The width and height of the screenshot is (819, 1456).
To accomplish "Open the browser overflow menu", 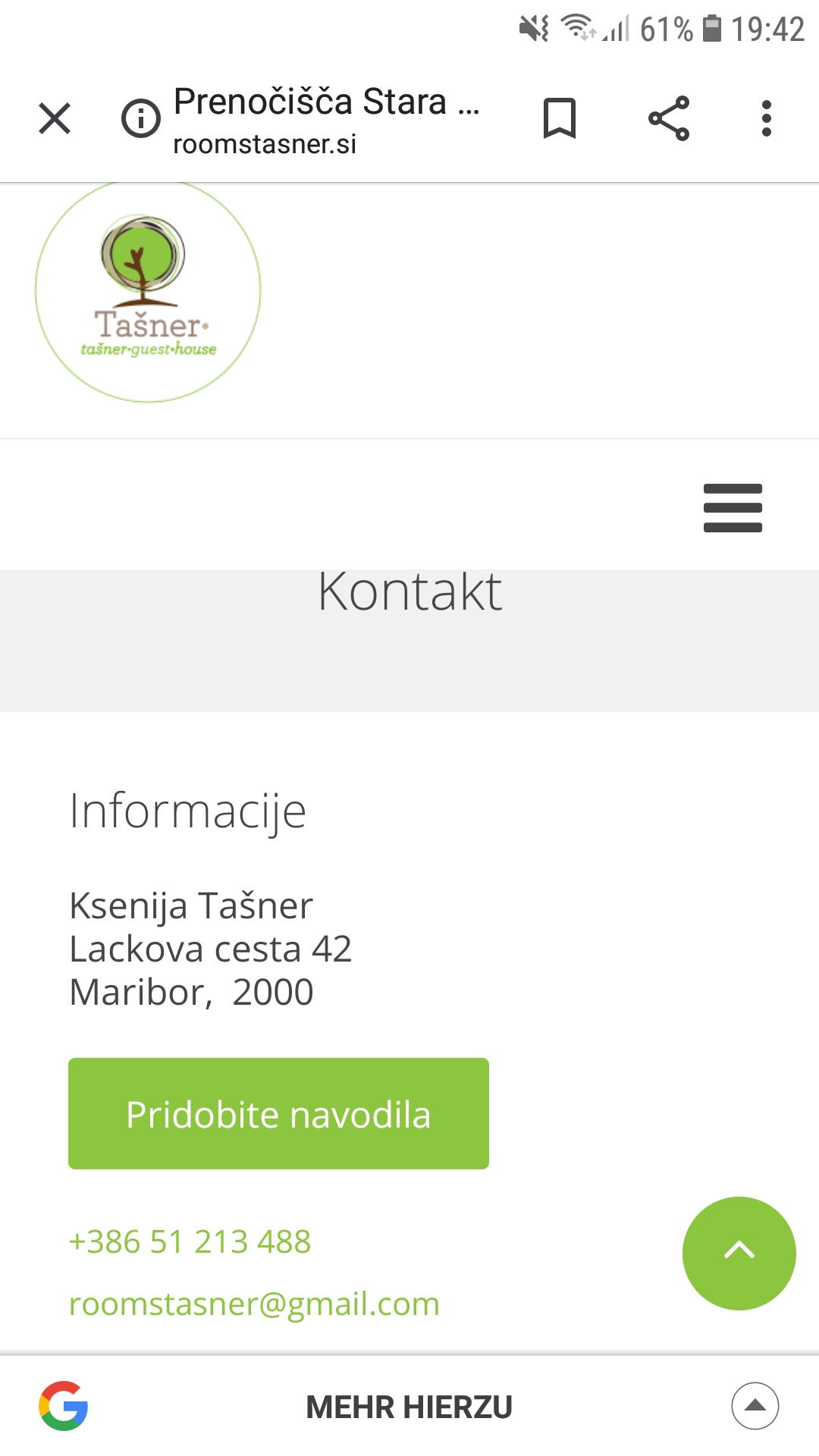I will 767,118.
